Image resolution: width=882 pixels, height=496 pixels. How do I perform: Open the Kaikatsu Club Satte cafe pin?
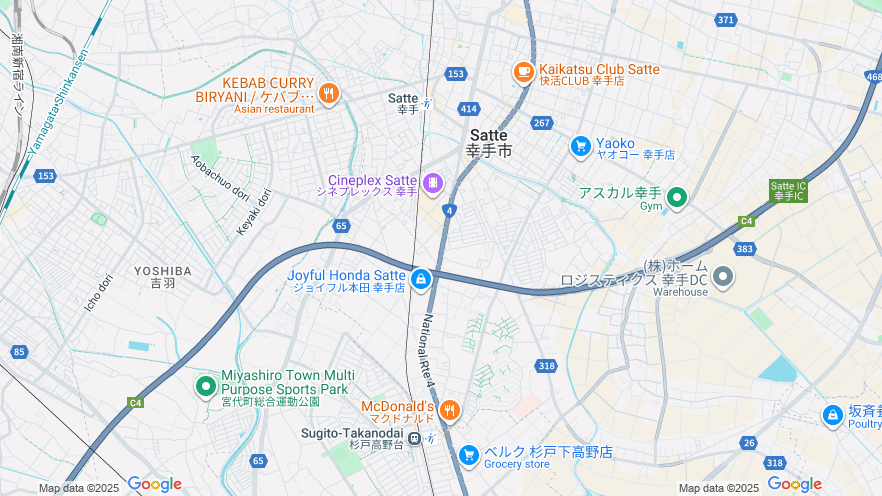[523, 72]
